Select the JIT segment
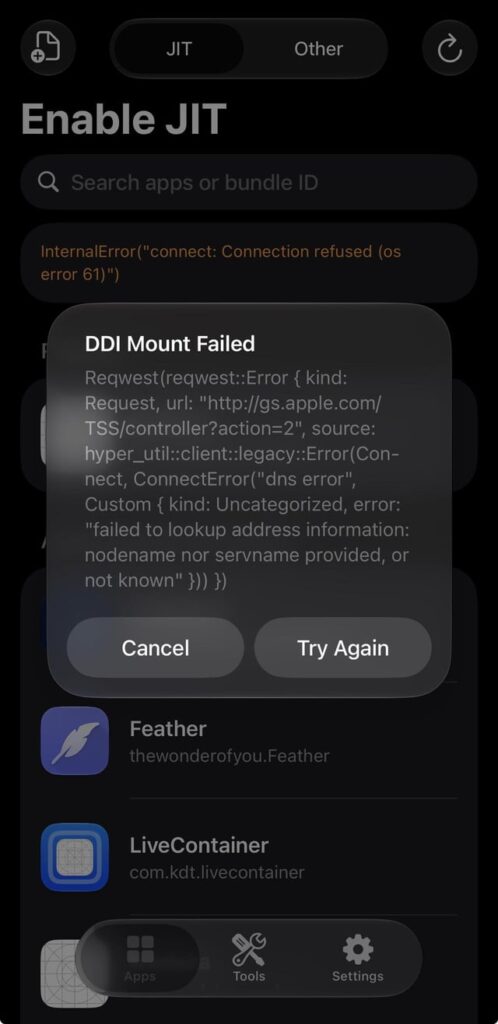This screenshot has width=498, height=1024. (179, 48)
